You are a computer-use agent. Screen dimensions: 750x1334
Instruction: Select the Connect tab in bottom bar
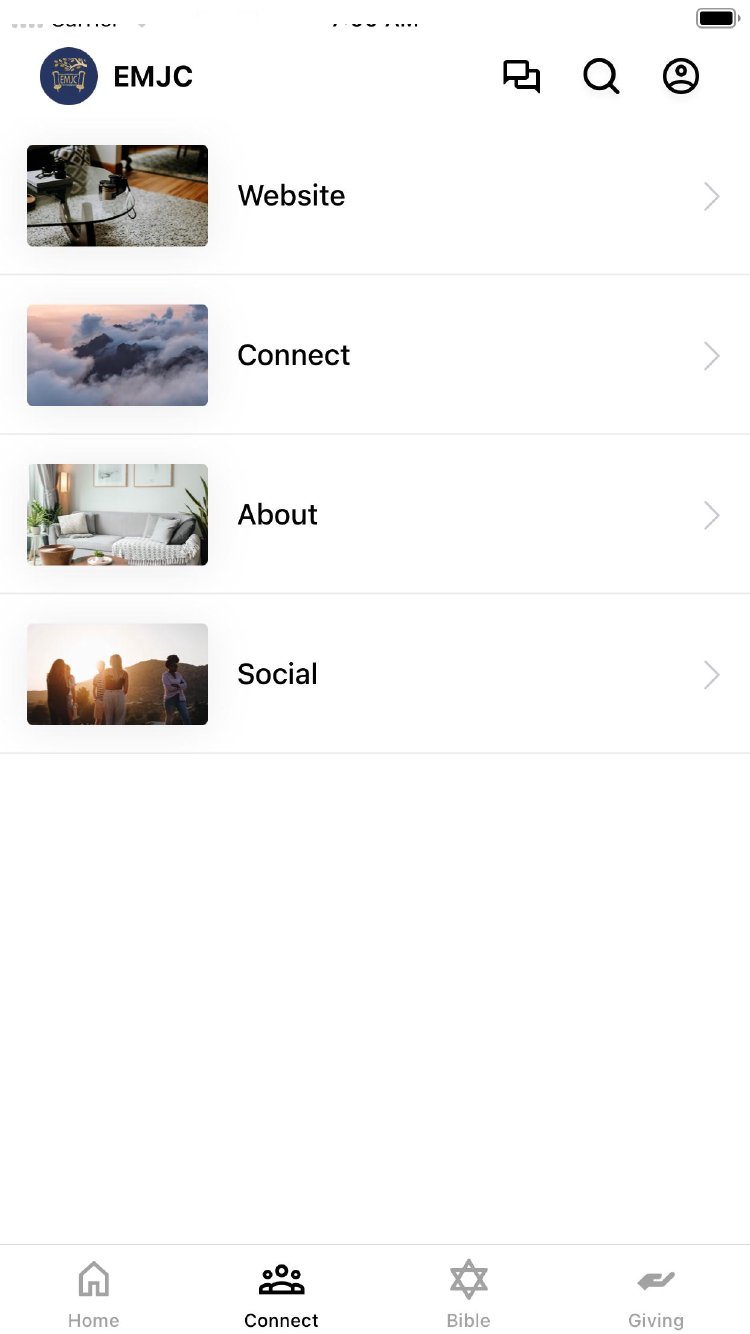[281, 1294]
